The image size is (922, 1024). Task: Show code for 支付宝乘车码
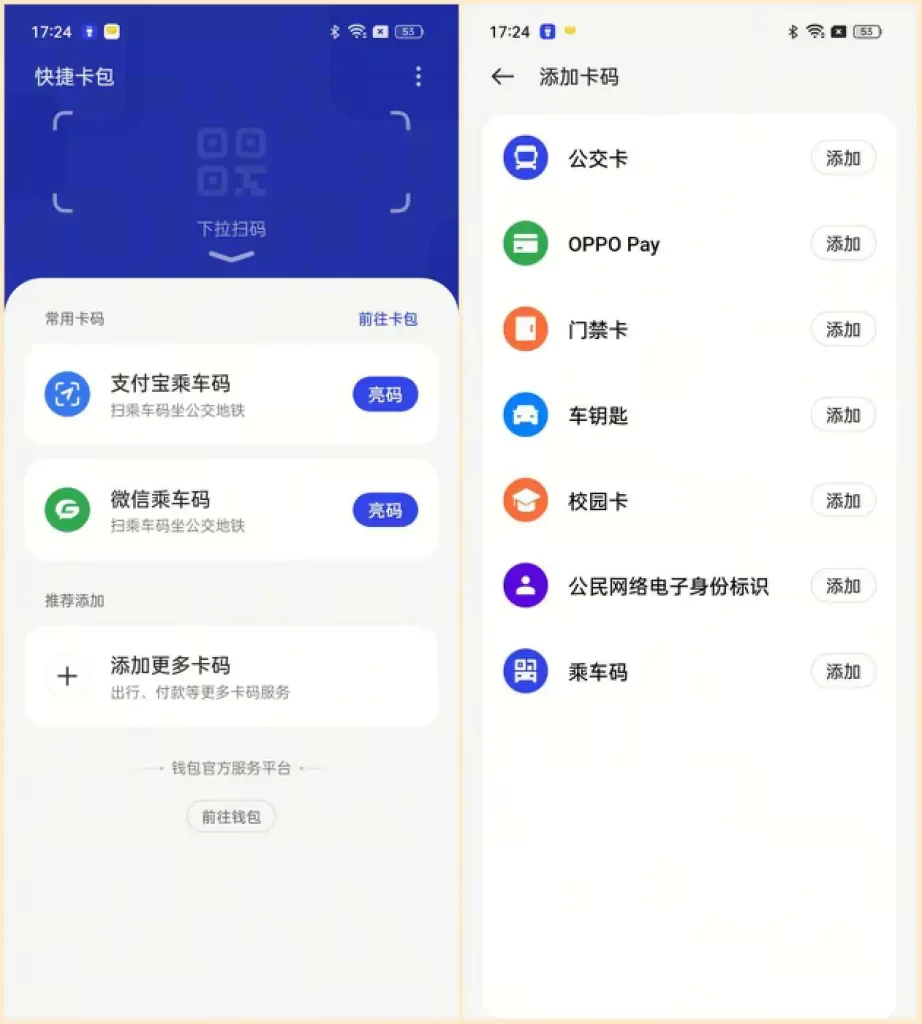click(385, 395)
